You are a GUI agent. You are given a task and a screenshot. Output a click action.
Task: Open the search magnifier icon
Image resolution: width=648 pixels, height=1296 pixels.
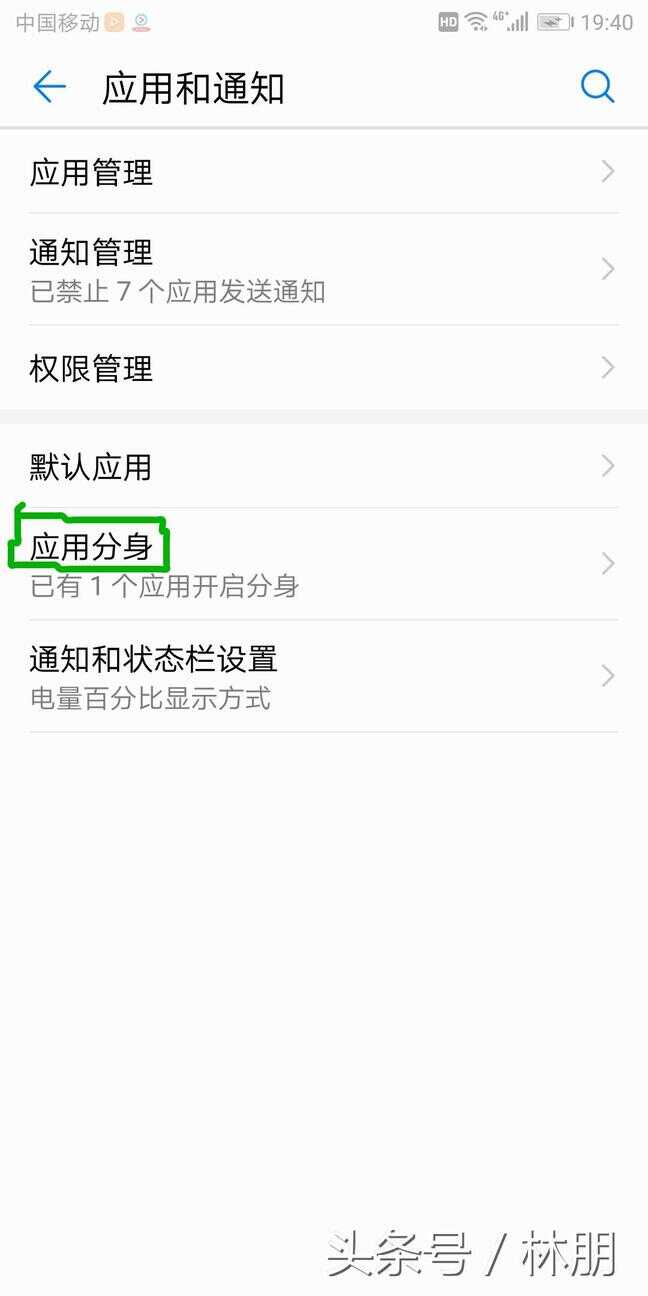597,88
